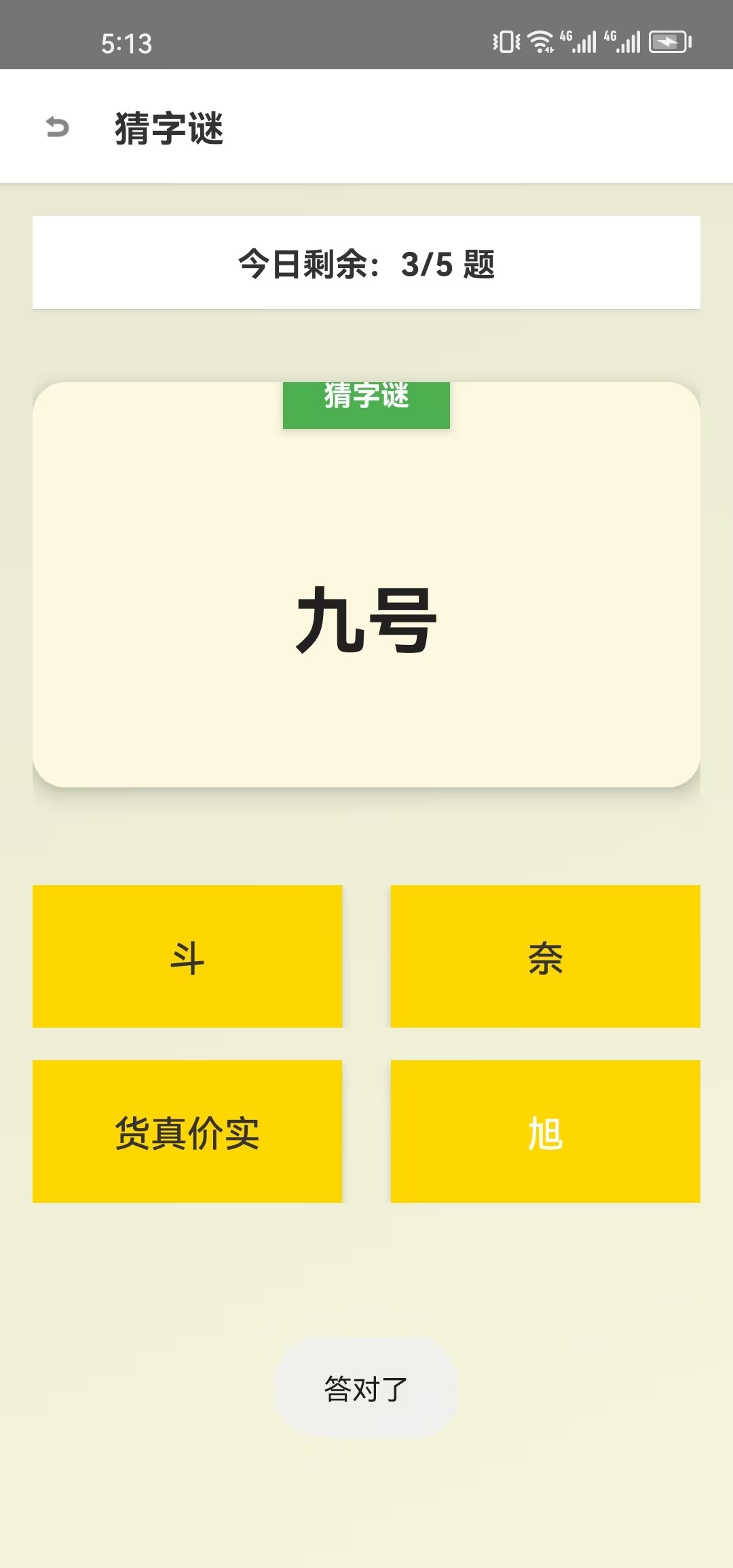Image resolution: width=733 pixels, height=1568 pixels.
Task: Tap the Wi-Fi icon in the status bar
Action: point(541,42)
